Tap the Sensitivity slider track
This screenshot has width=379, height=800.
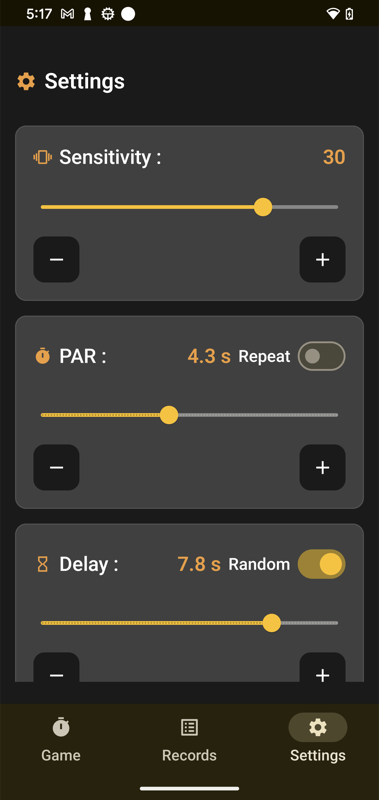[x=189, y=207]
